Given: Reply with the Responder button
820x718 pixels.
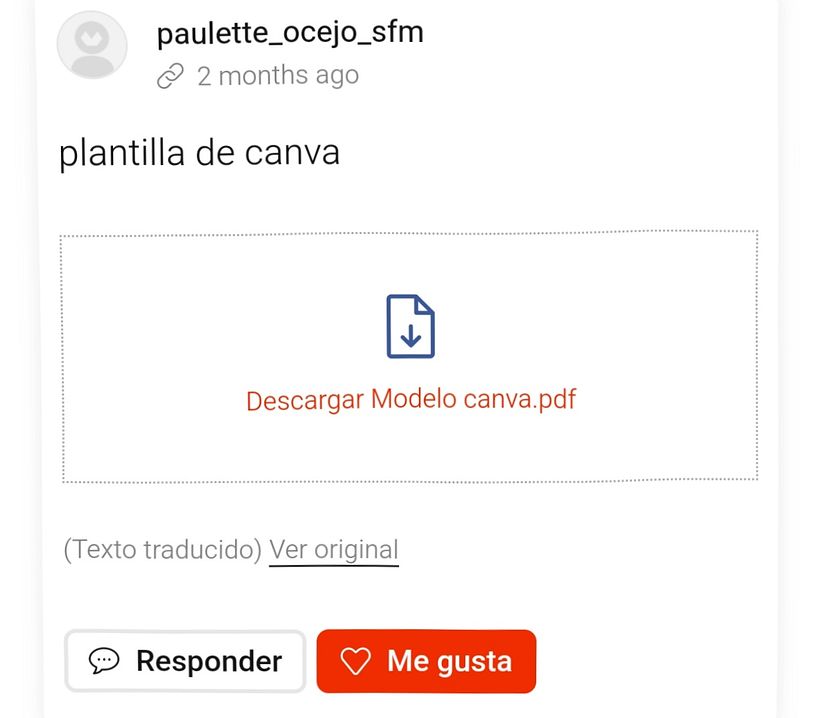Looking at the screenshot, I should coord(185,661).
